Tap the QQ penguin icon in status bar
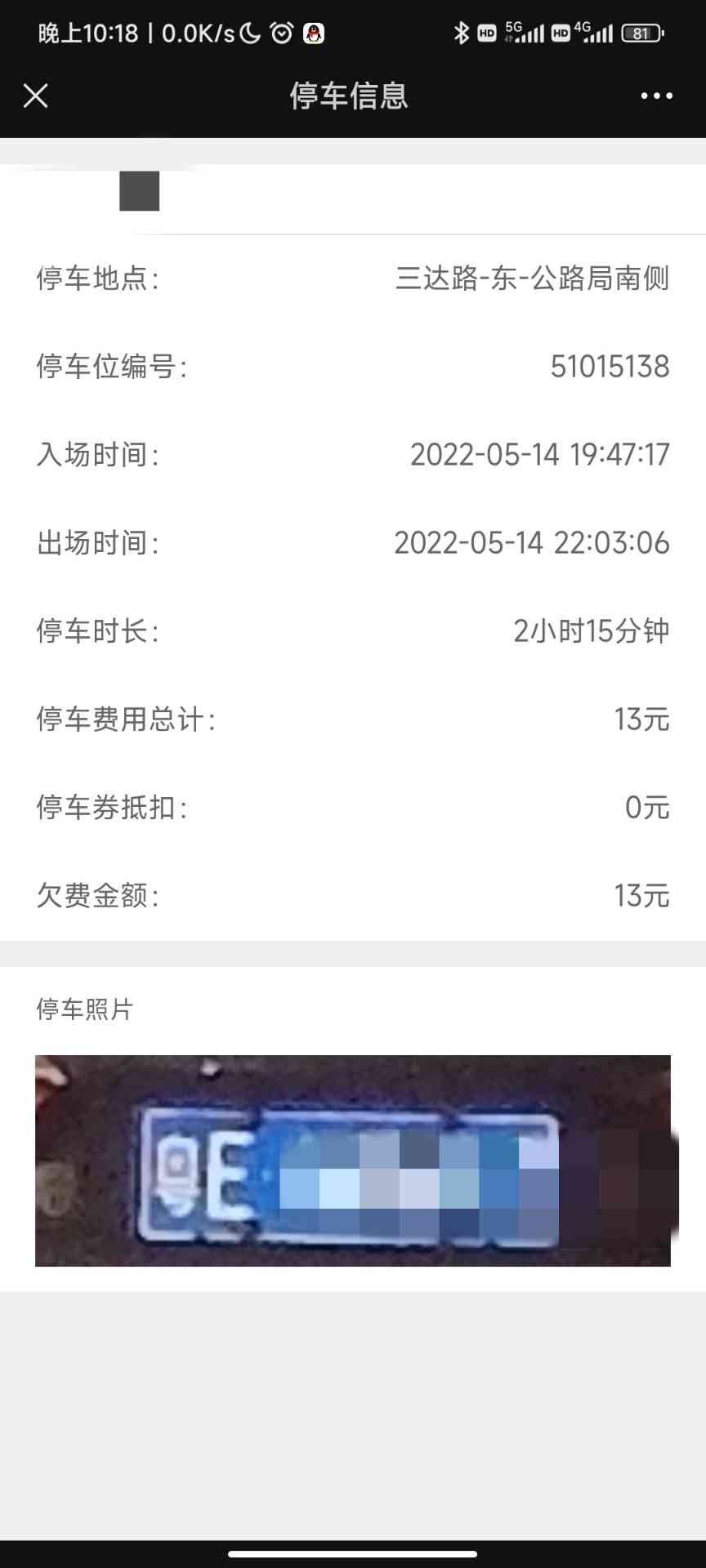The image size is (706, 1568). point(315,33)
